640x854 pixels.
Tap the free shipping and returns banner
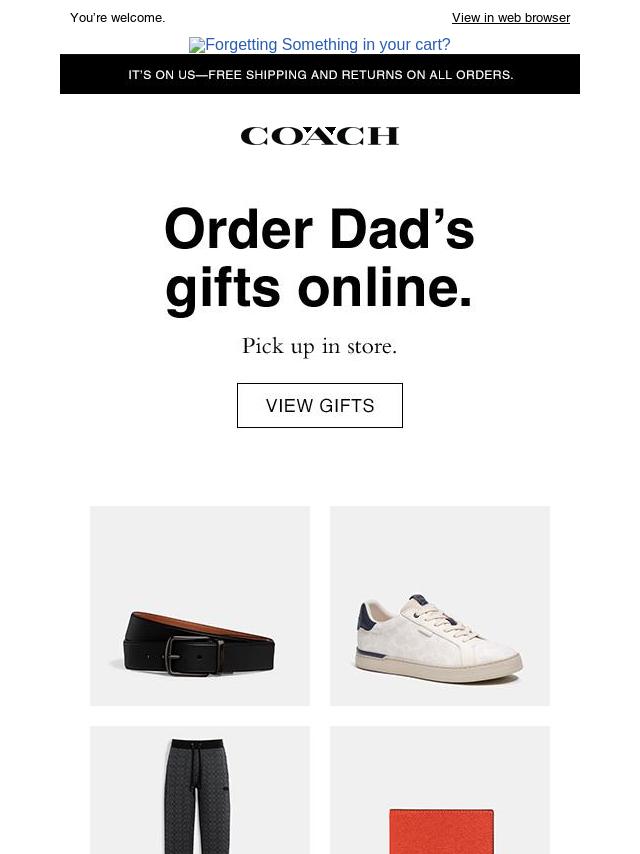pos(320,75)
